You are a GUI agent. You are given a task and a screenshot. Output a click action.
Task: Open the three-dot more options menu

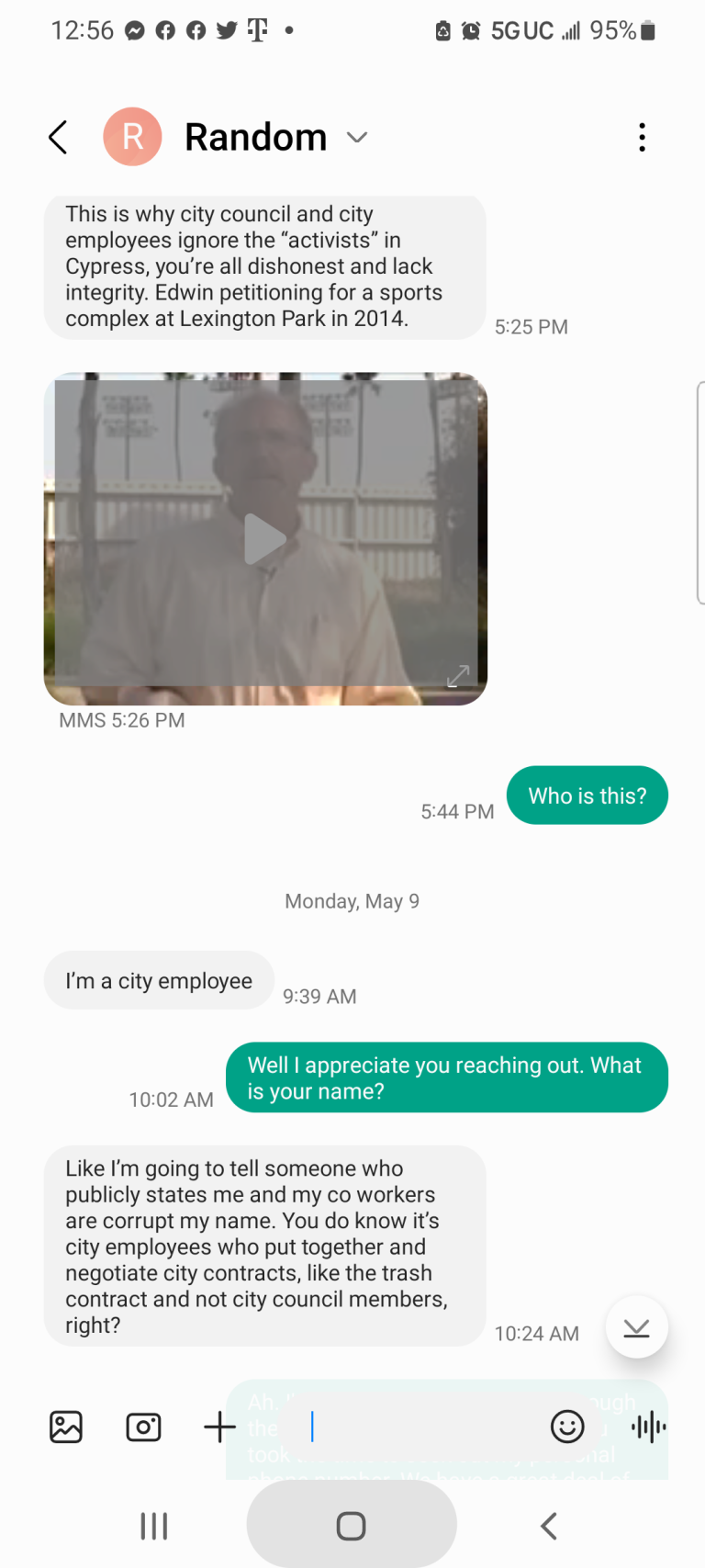(642, 136)
